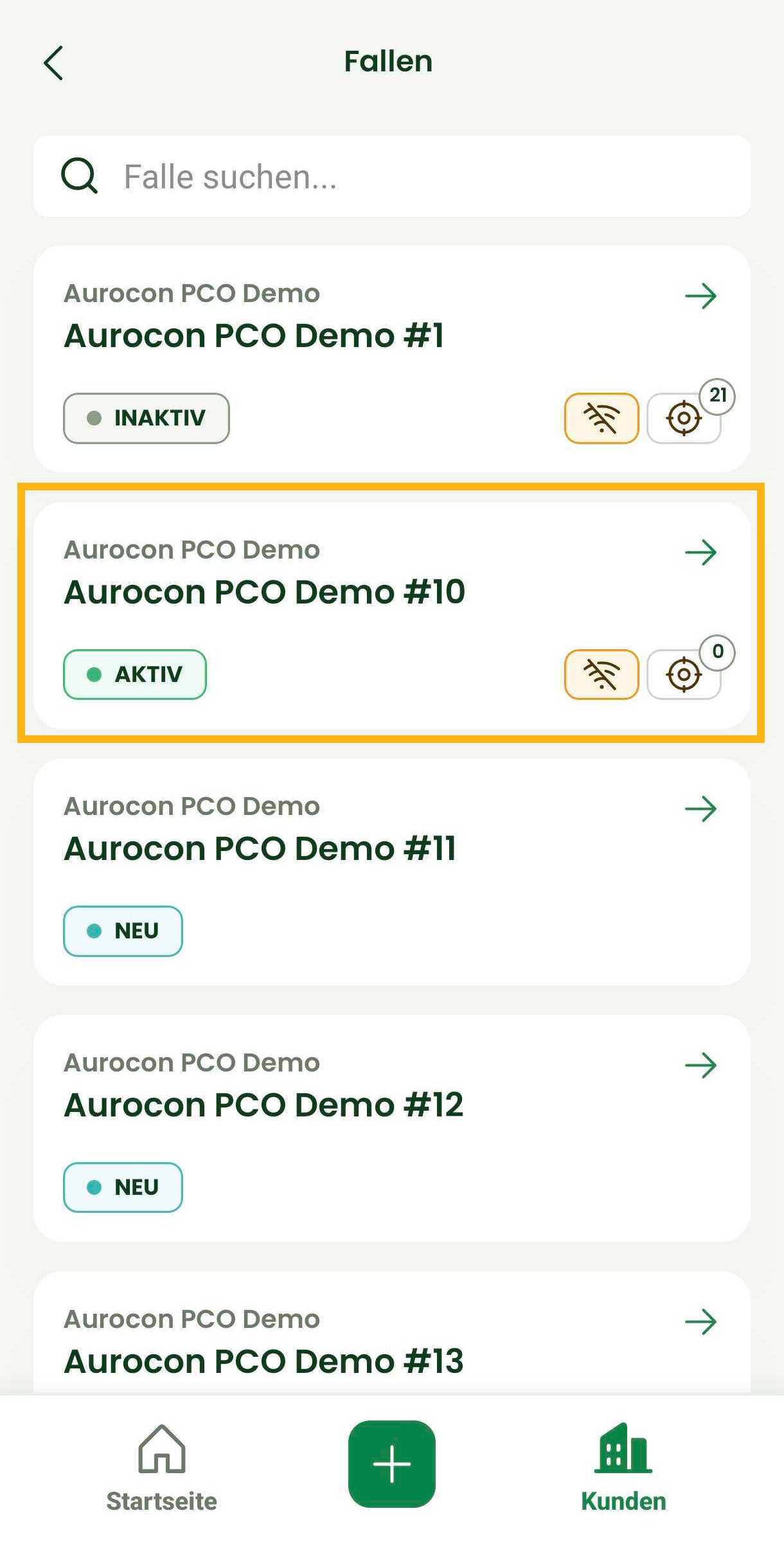Screen dimensions: 784x1567
Task: Open the Aurocon PCO Demo #12 trap card
Action: [x=321, y=1104]
